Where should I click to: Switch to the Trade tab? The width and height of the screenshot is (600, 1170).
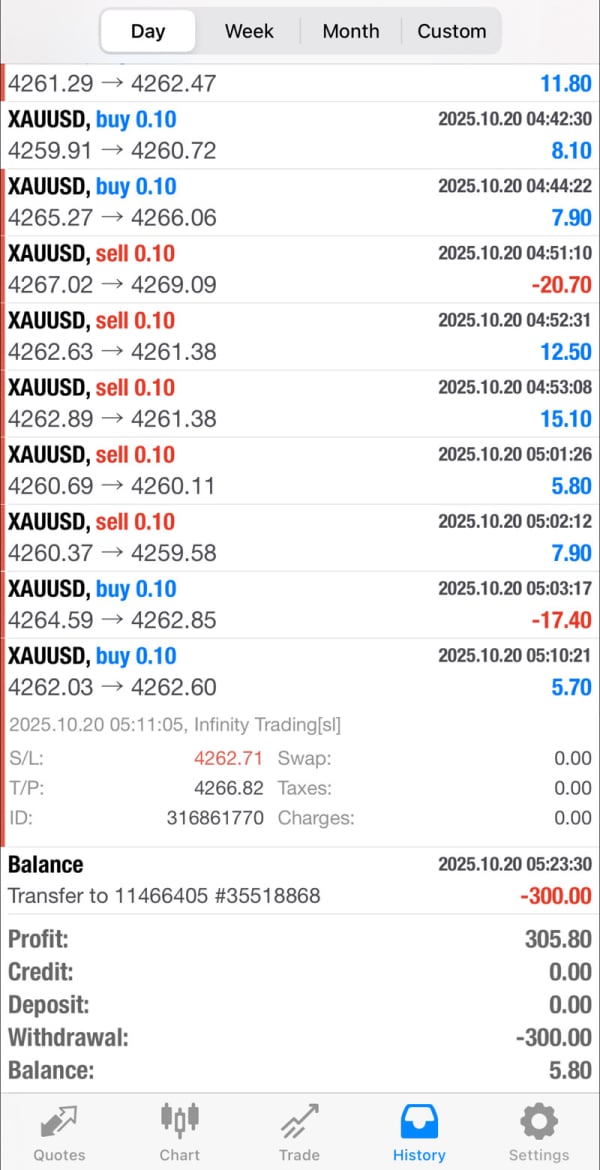point(299,1132)
